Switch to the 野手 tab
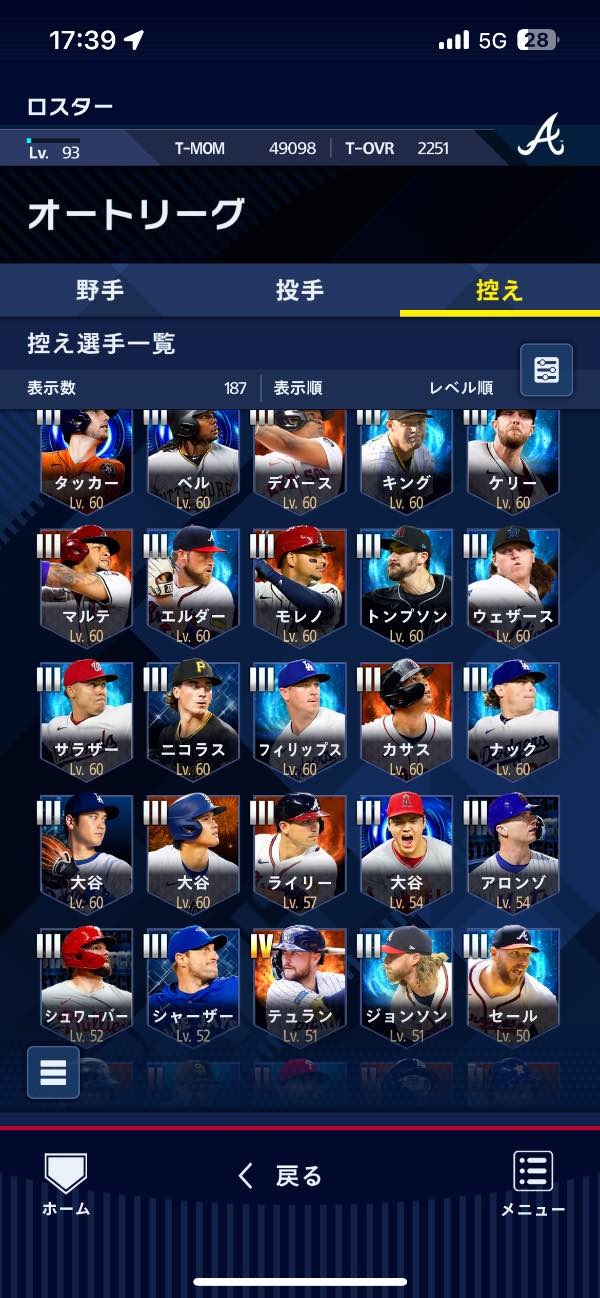This screenshot has width=600, height=1298. click(x=100, y=291)
